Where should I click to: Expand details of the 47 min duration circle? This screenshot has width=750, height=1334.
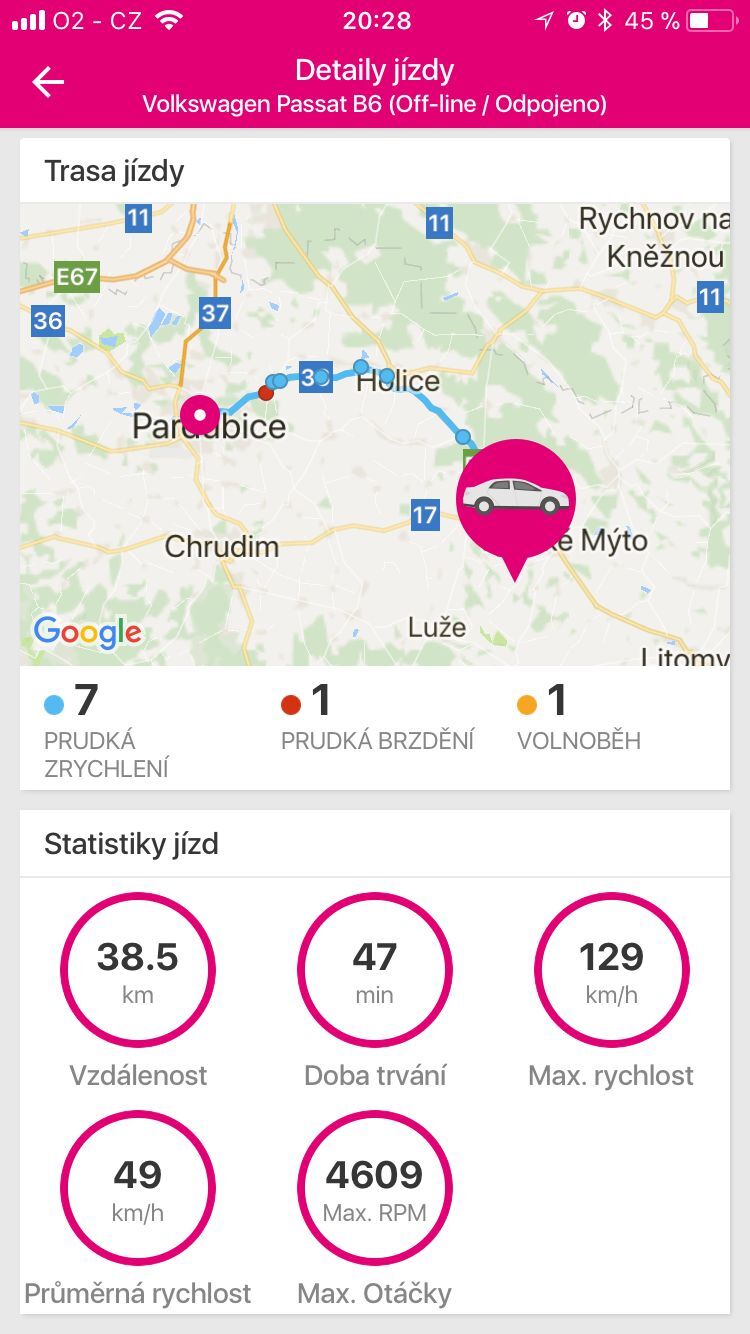pyautogui.click(x=374, y=969)
